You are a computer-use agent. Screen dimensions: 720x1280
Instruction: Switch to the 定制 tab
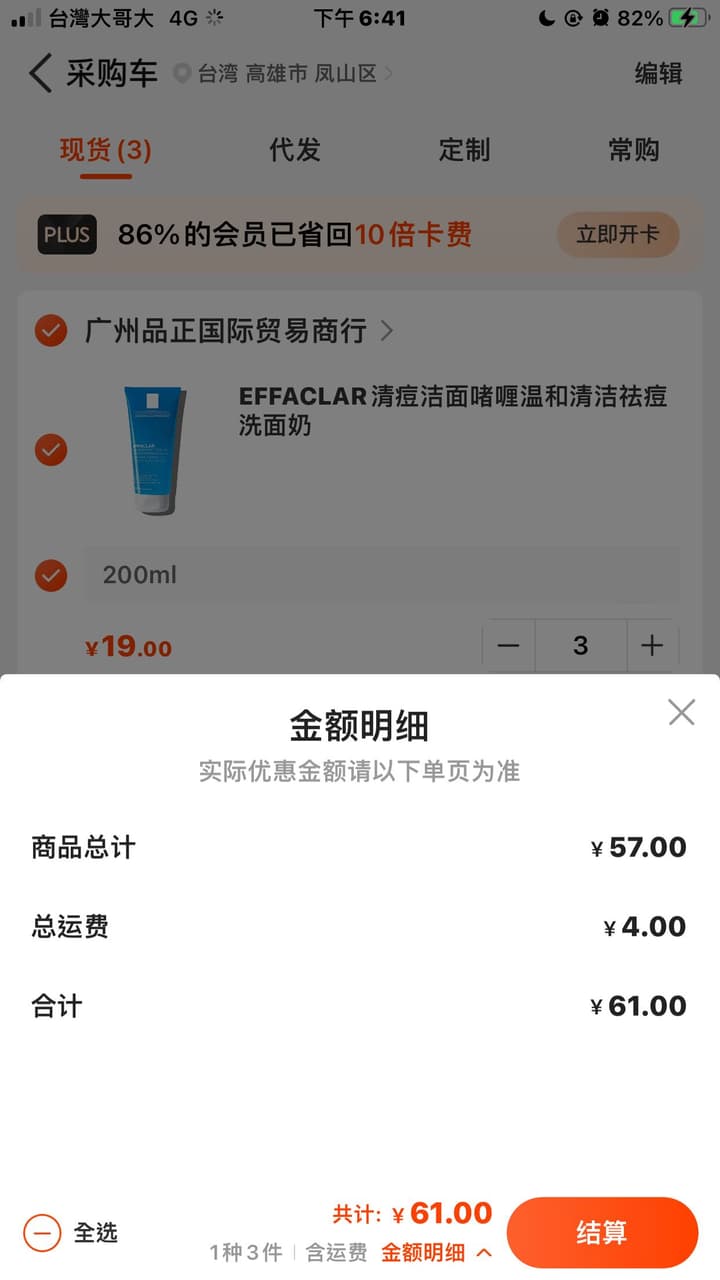(464, 150)
